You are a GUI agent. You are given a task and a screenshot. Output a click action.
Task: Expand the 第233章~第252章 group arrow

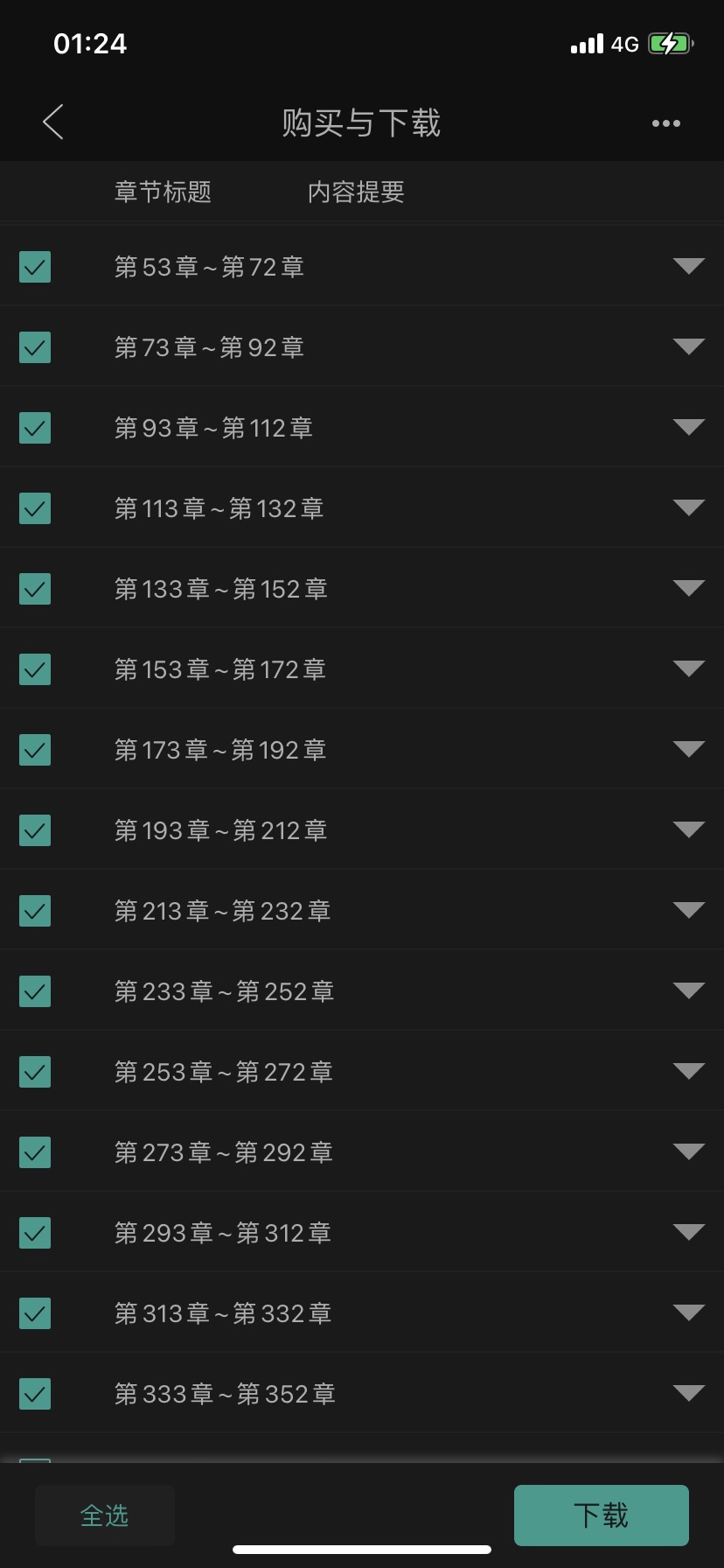[x=689, y=990]
